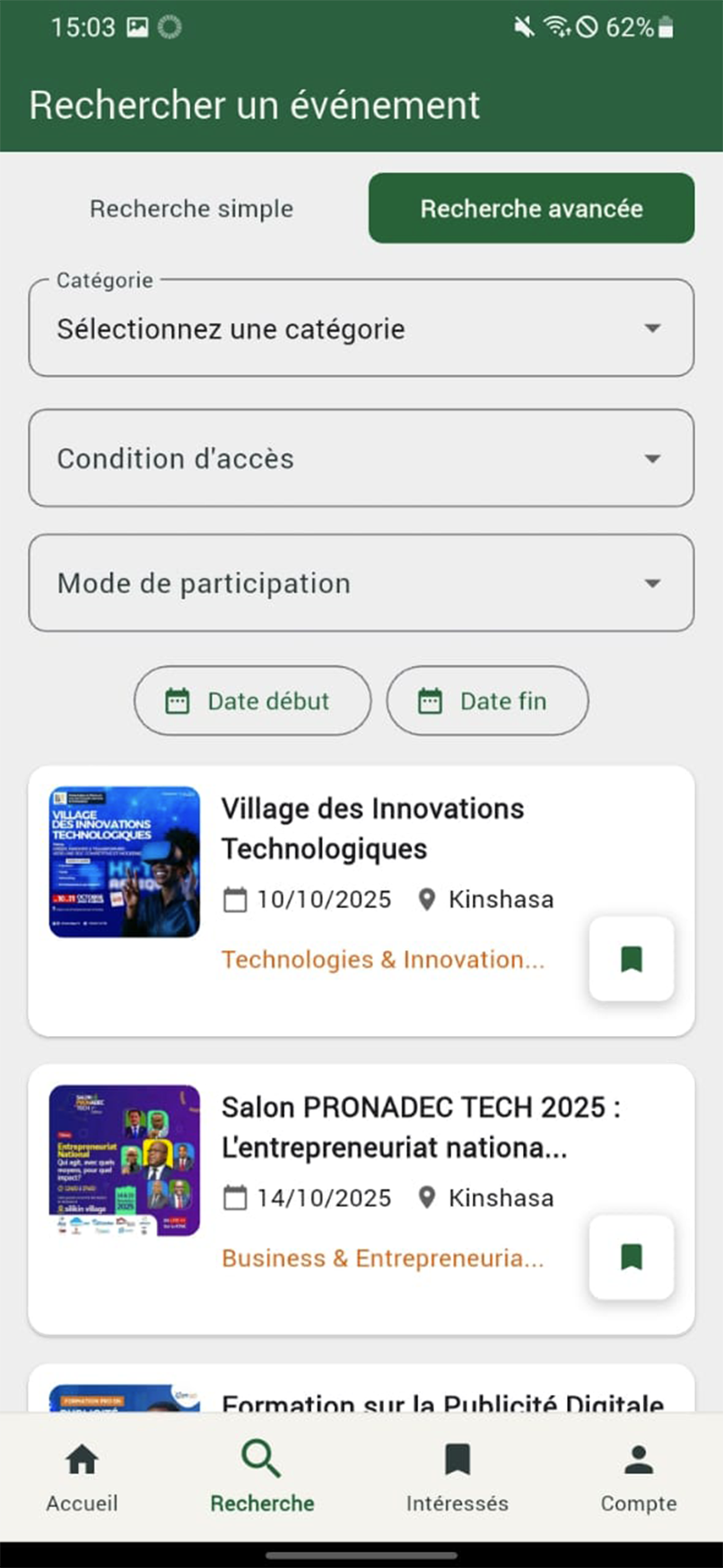Bookmark the Salon PRONADEC TECH 2025 event
The width and height of the screenshot is (723, 1568).
coord(632,1258)
